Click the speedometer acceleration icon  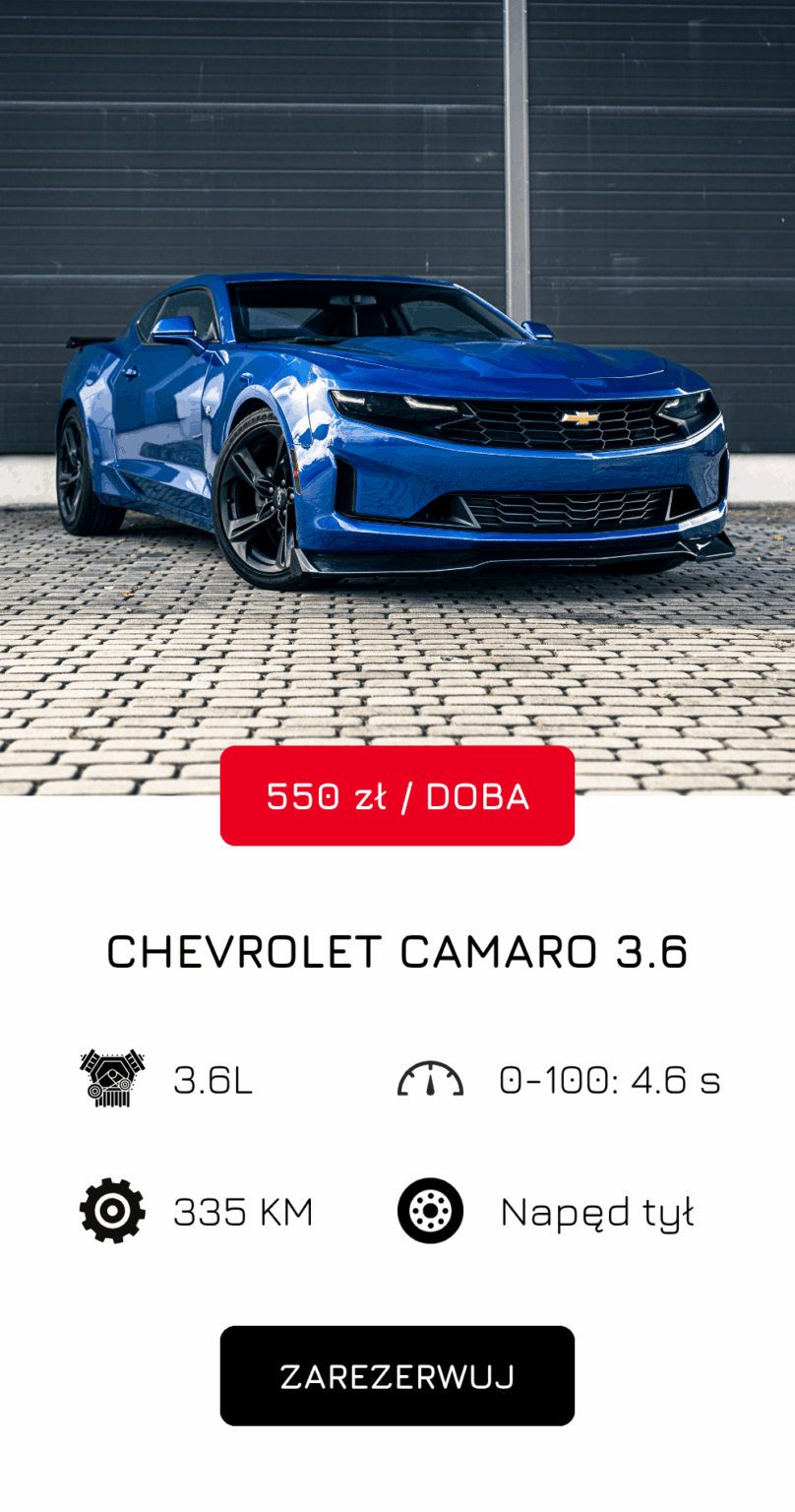pos(431,1079)
